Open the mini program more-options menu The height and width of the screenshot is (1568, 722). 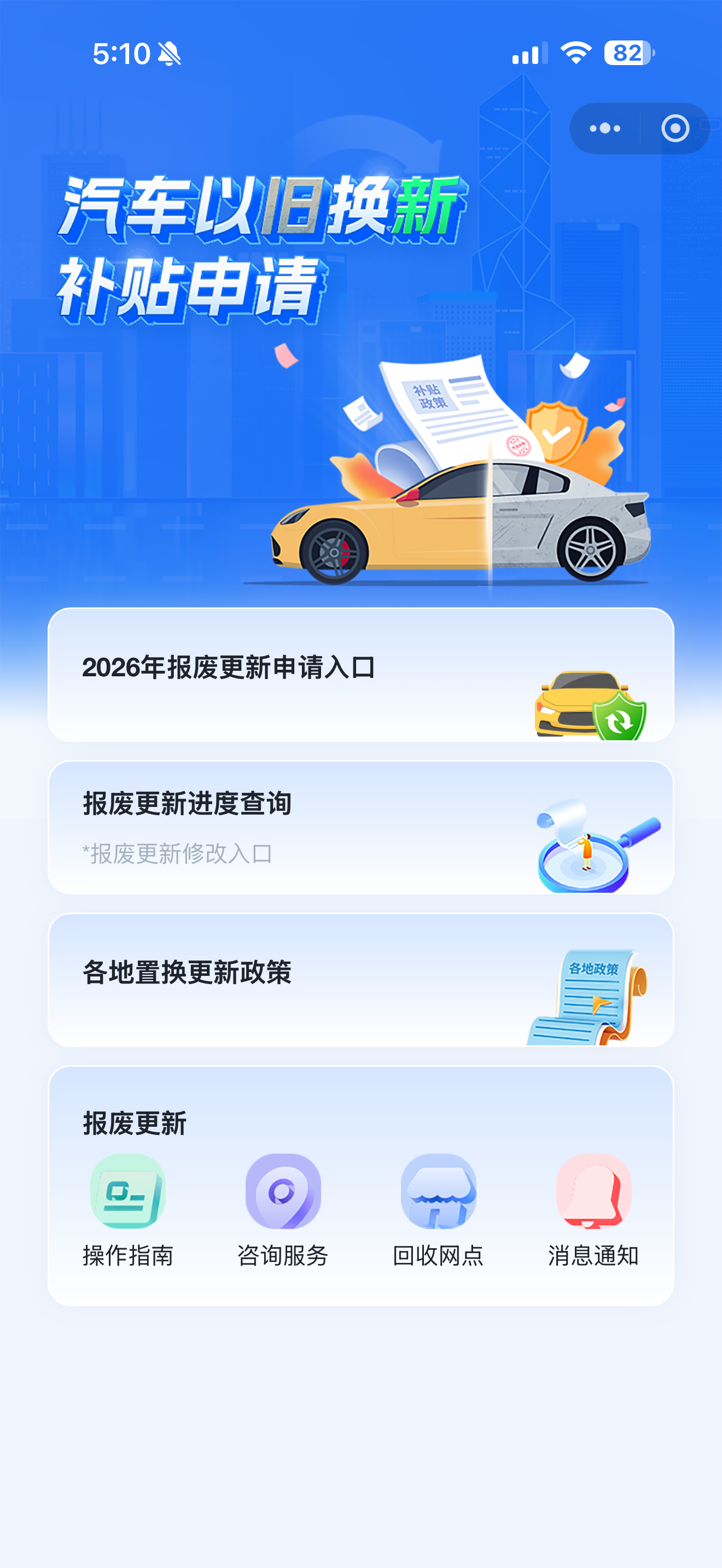click(604, 128)
